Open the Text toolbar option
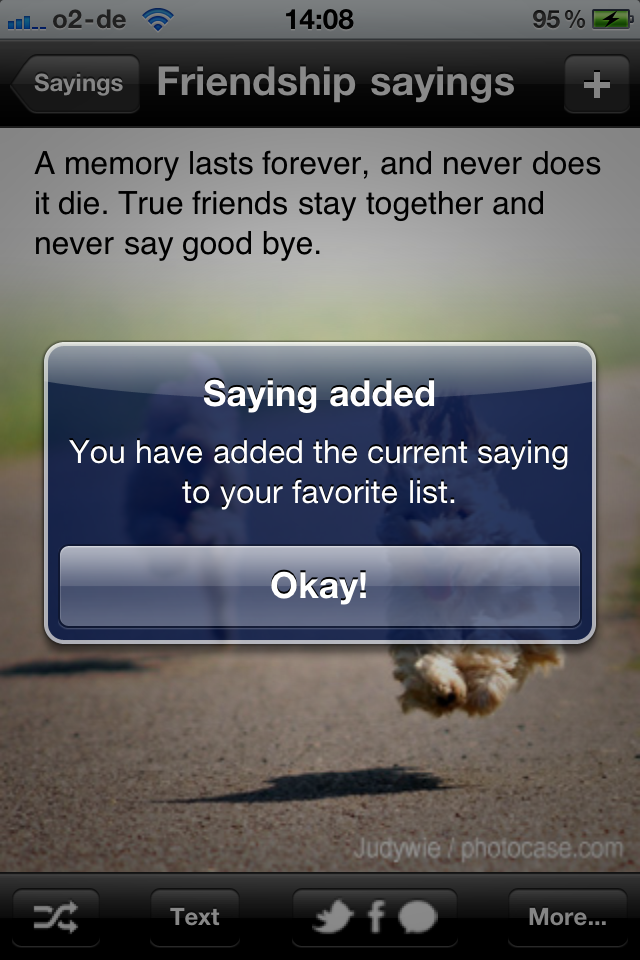640x960 pixels. tap(195, 916)
